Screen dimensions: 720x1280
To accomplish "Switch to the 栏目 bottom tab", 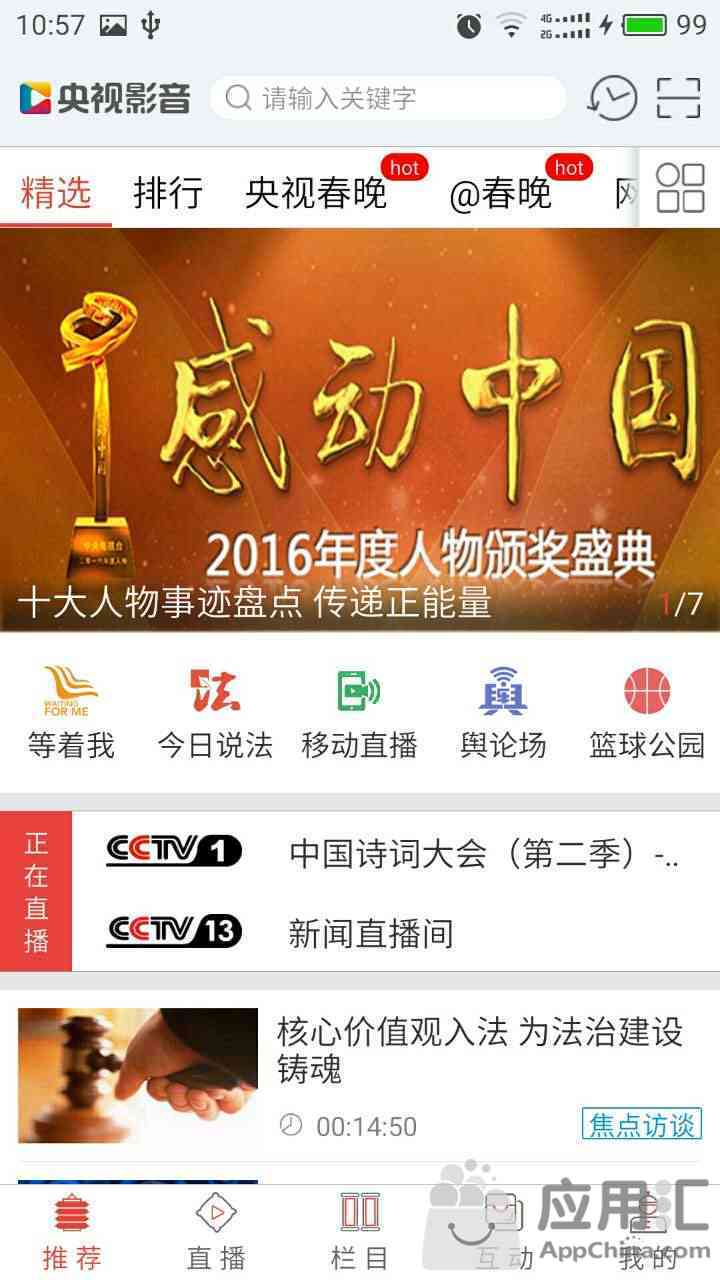I will [359, 1232].
